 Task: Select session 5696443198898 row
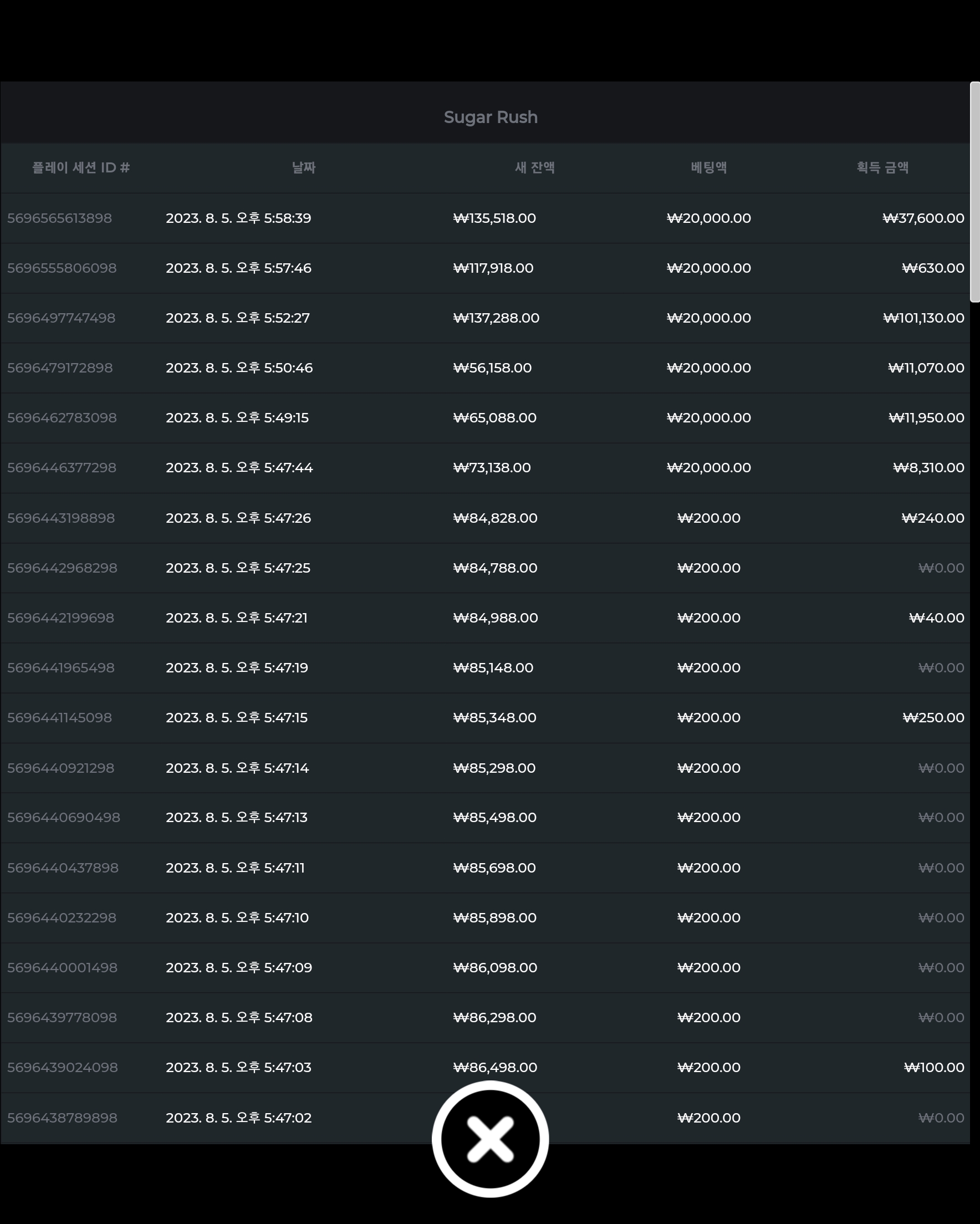(x=485, y=518)
